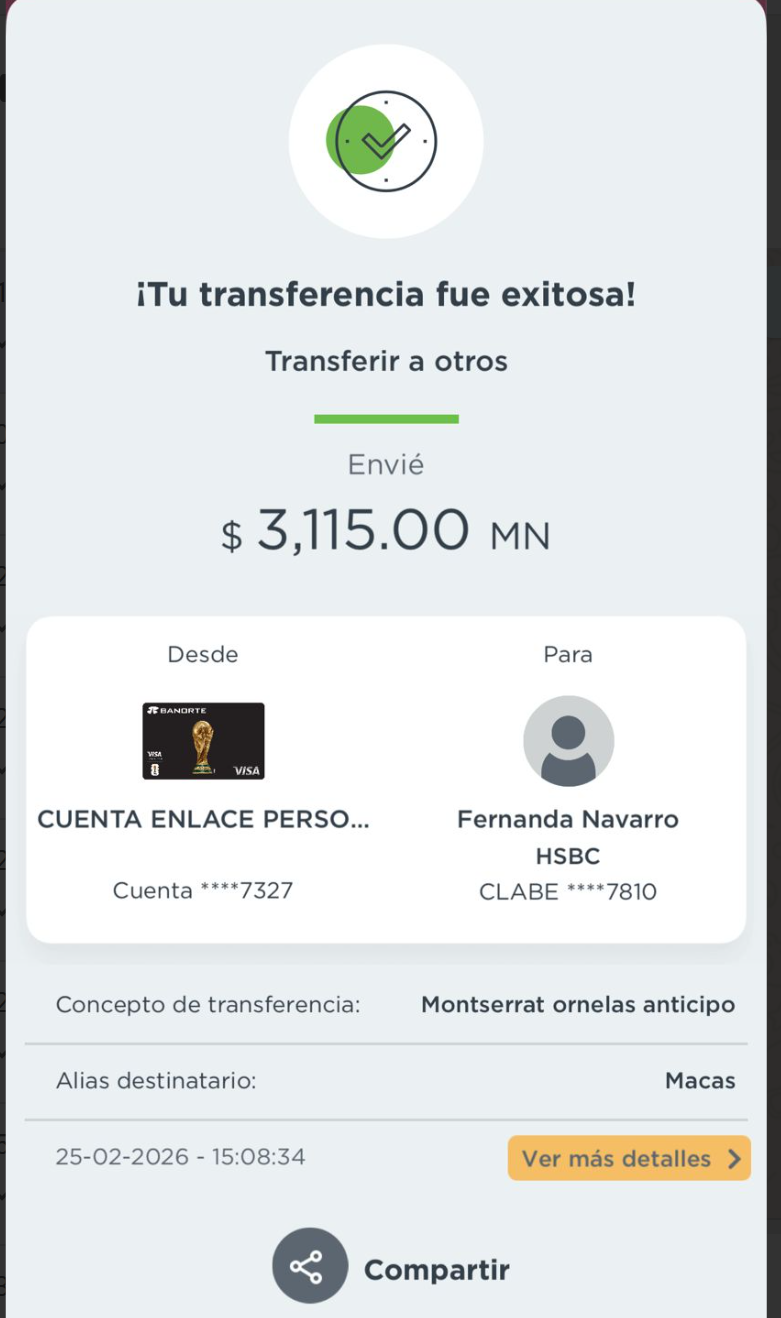
Task: Share the transfer receipt via Compartir
Action: click(x=311, y=1266)
